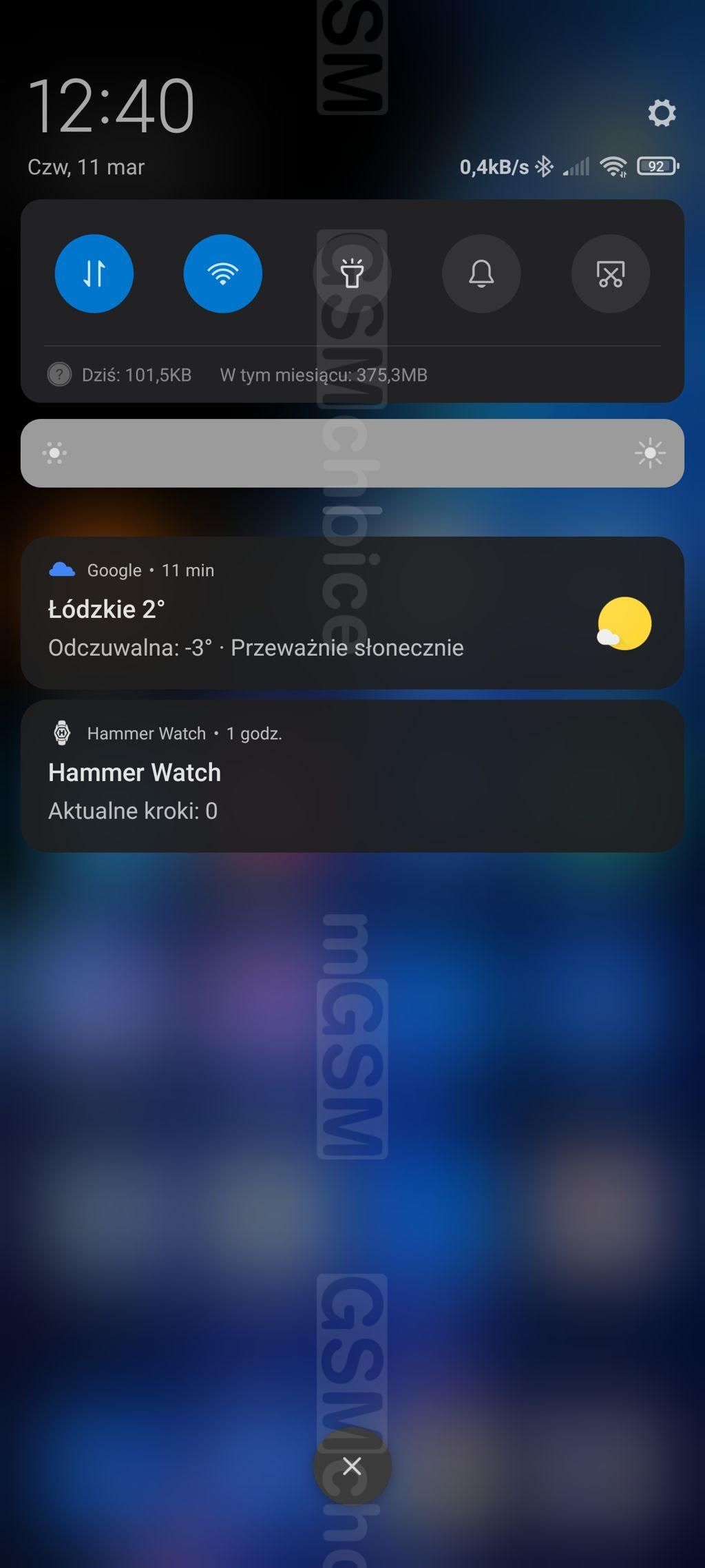Take a screenshot with the scissors tile
The width and height of the screenshot is (705, 1568).
coord(610,274)
